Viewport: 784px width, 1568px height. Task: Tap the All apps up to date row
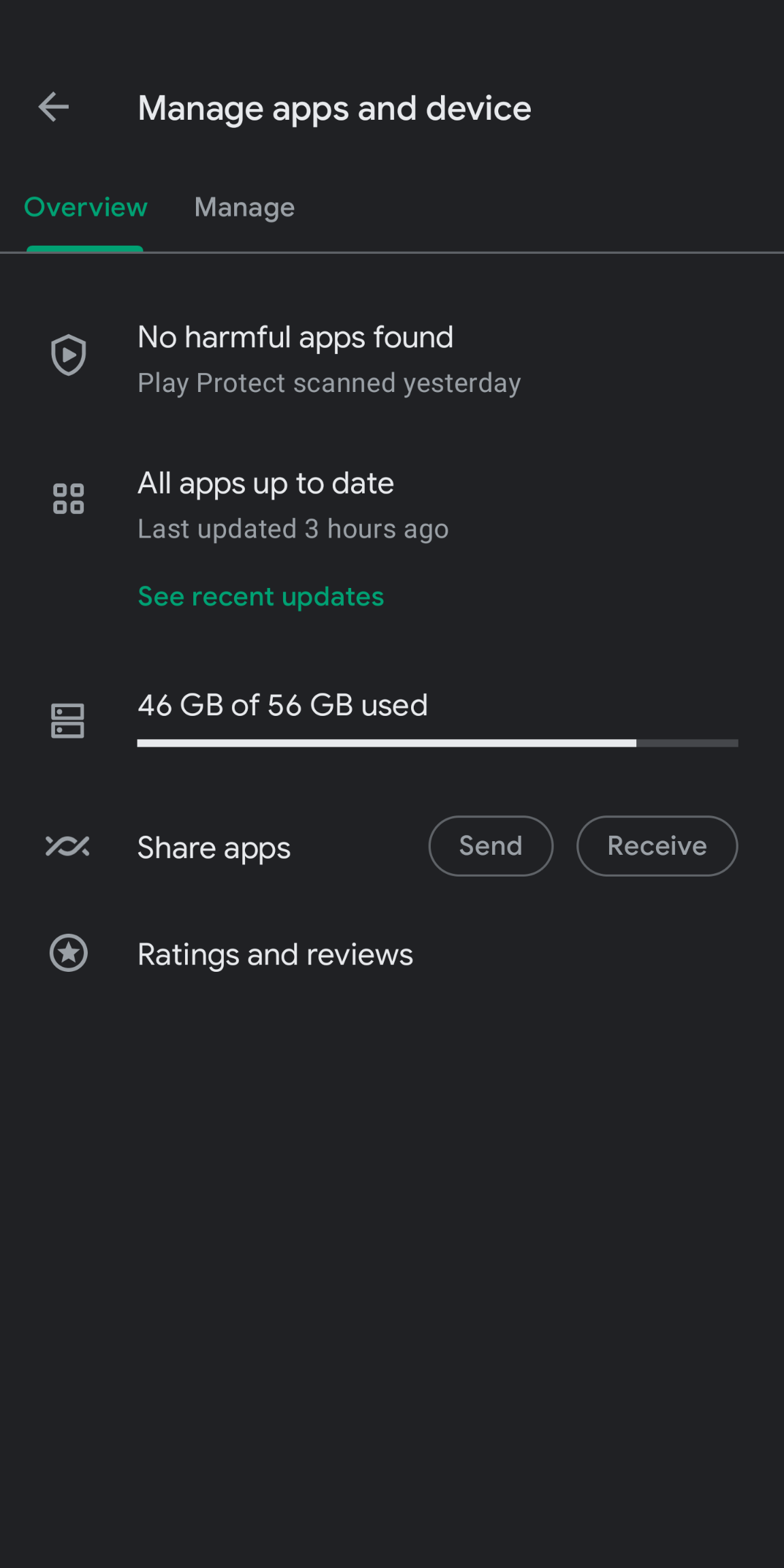(265, 483)
